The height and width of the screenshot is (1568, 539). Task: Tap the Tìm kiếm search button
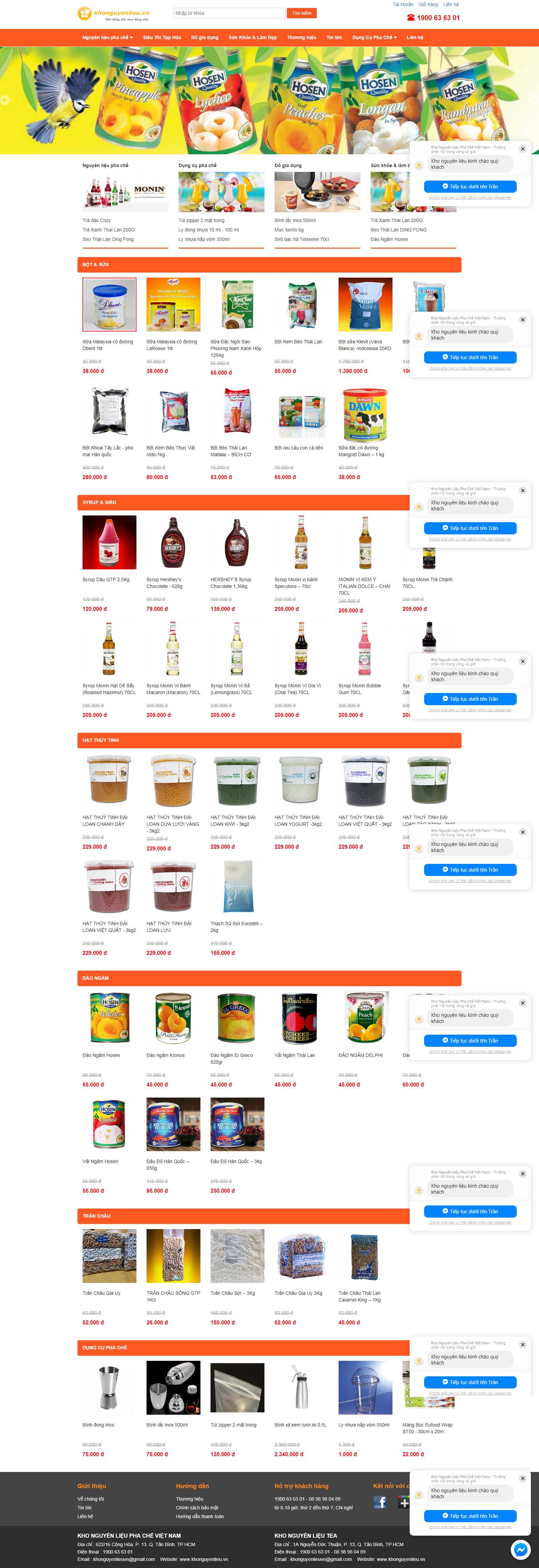click(301, 13)
